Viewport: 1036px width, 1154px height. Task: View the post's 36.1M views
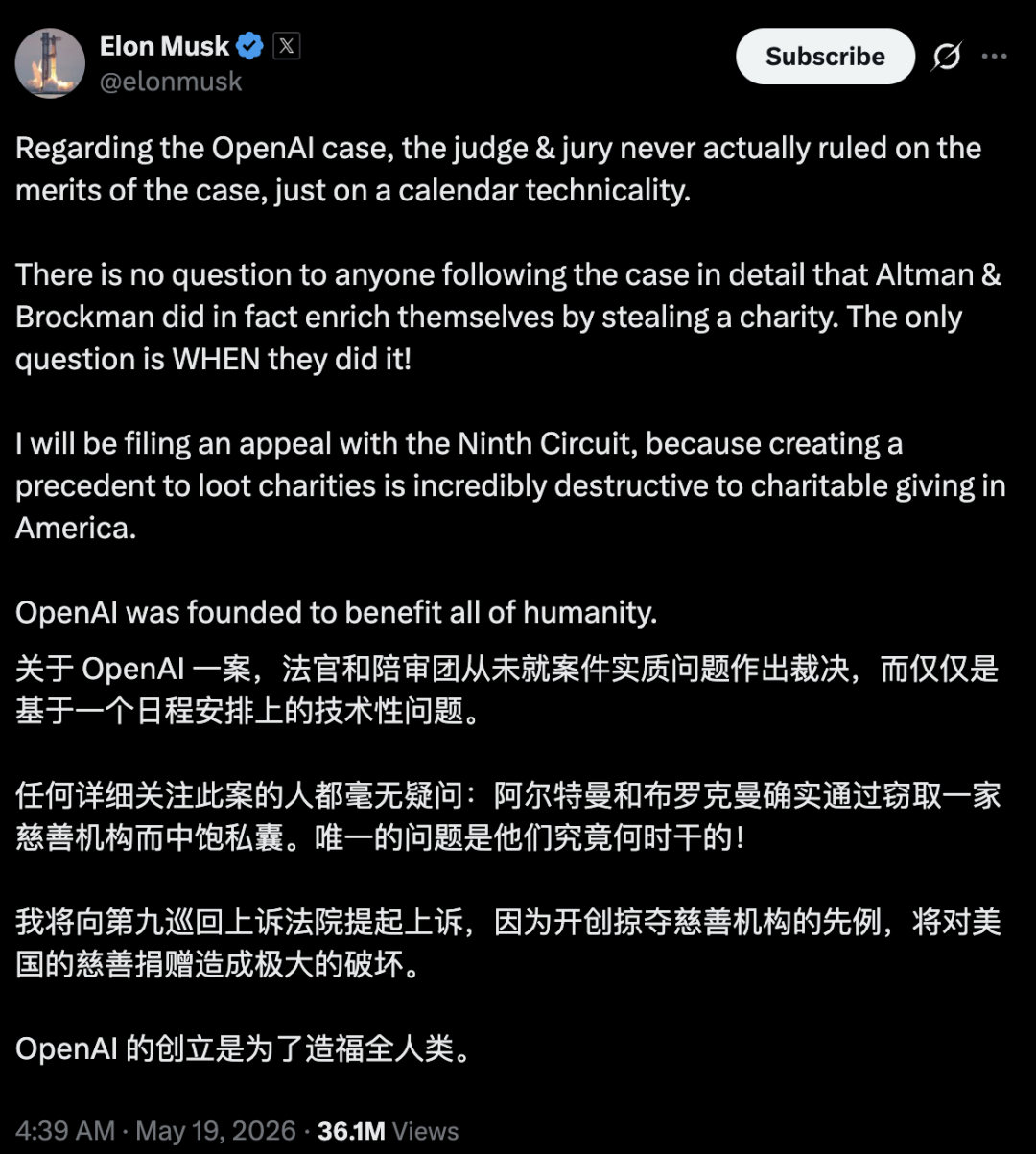pos(388,1130)
